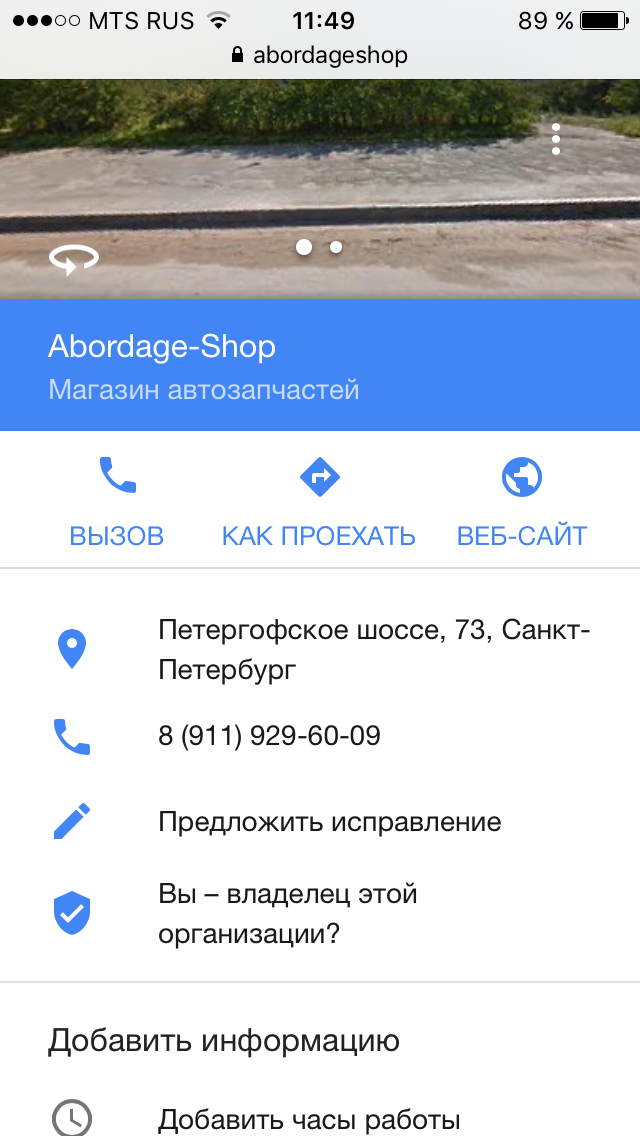
Task: Select Предложить исправление
Action: (329, 822)
